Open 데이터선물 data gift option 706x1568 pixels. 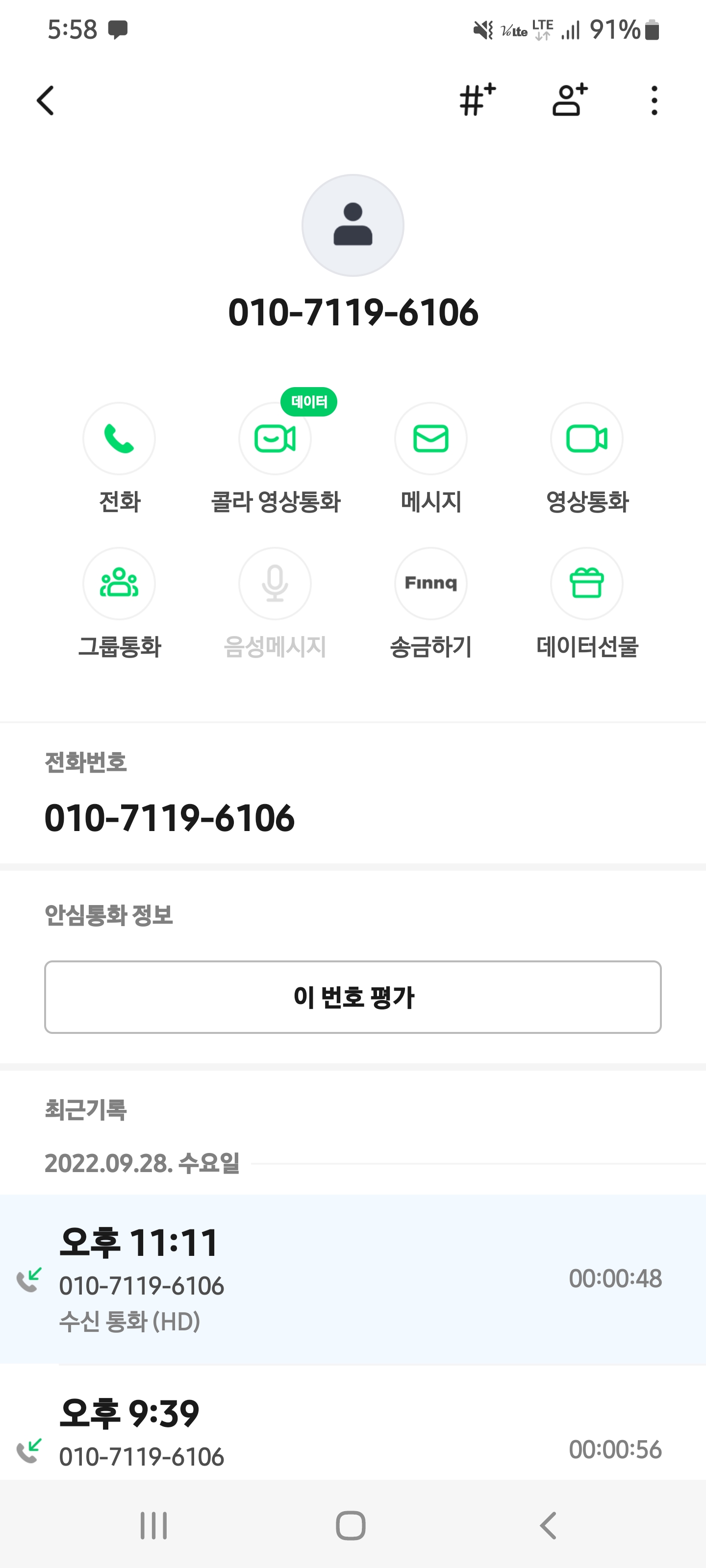click(586, 583)
